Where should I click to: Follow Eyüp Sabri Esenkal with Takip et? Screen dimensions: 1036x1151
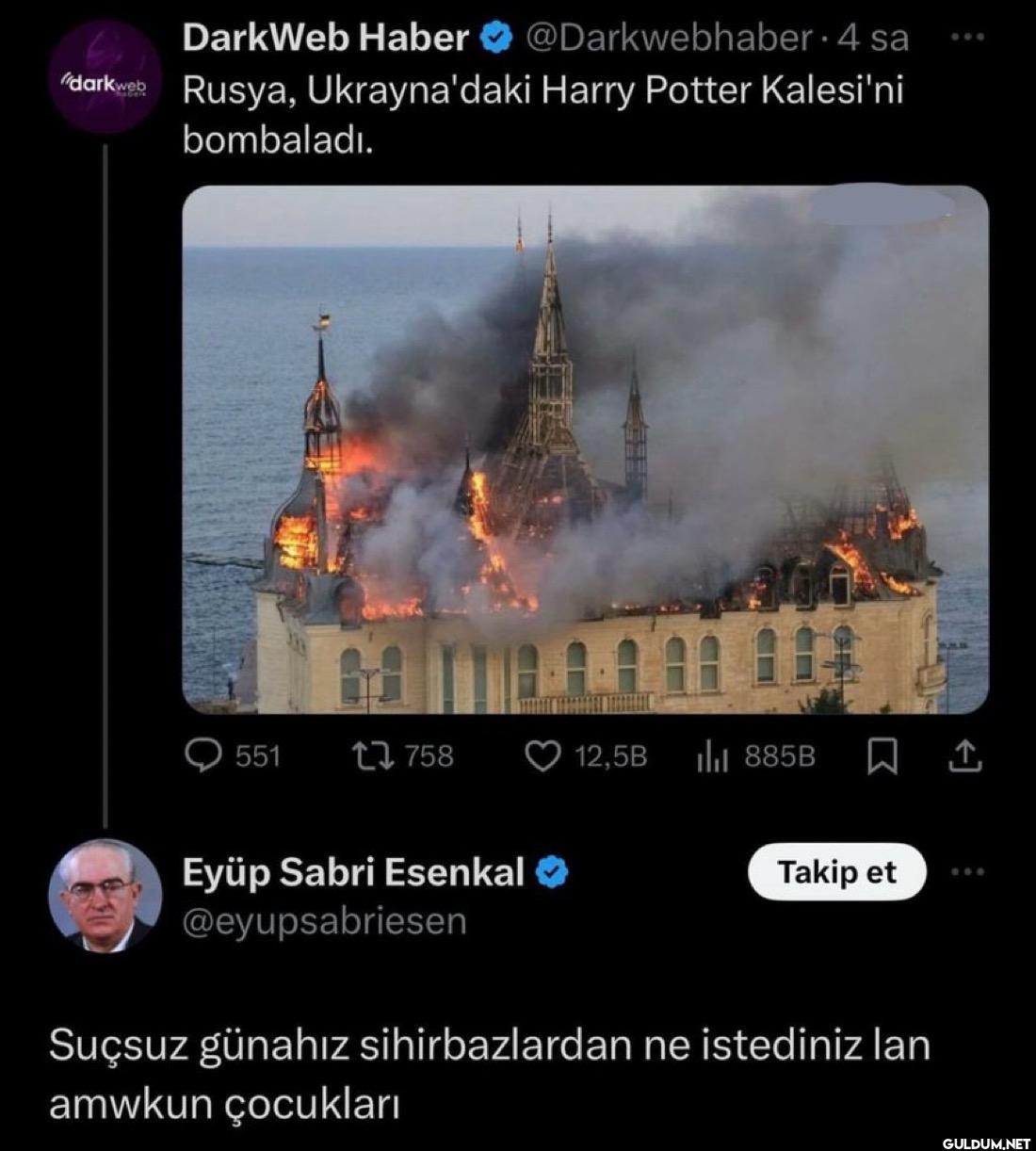pyautogui.click(x=836, y=872)
